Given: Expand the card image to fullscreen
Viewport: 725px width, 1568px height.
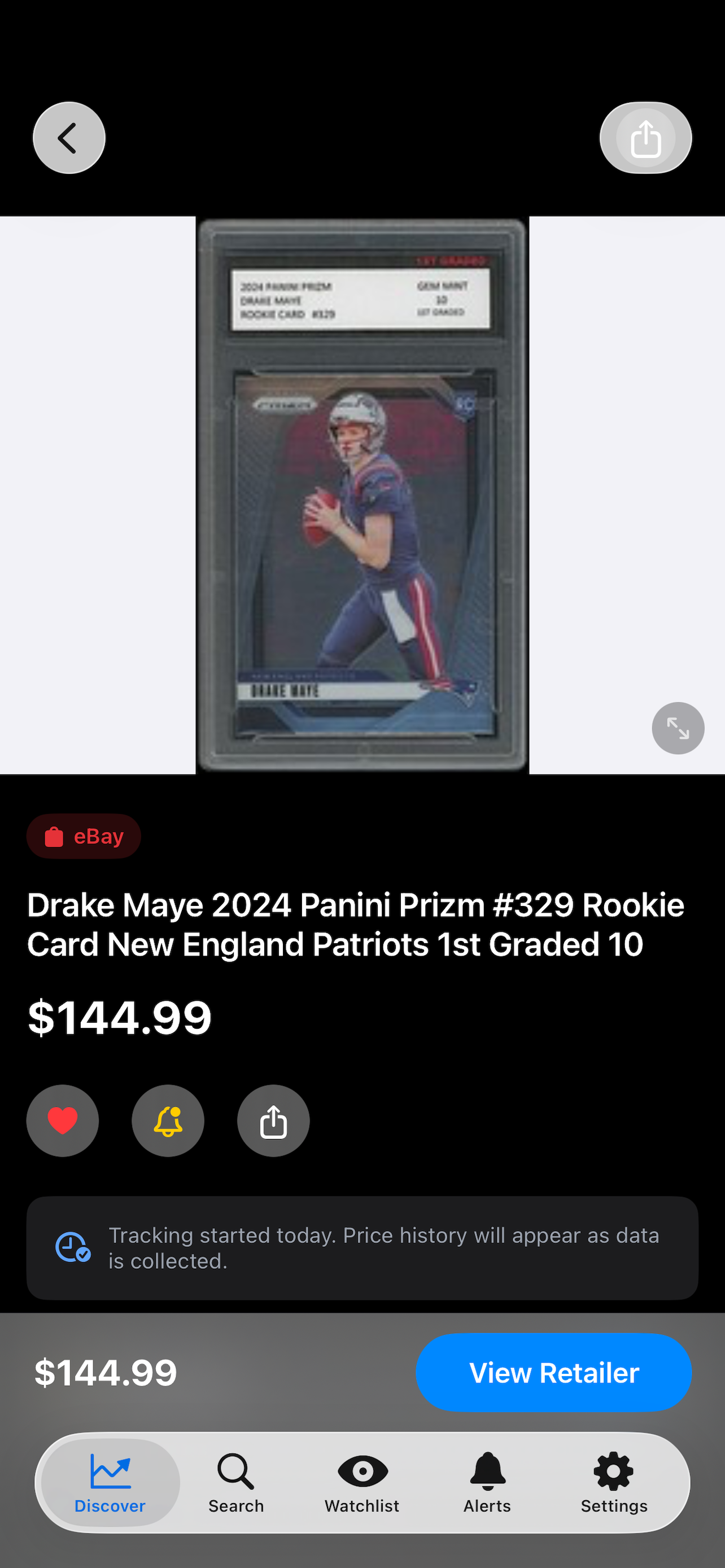Looking at the screenshot, I should pos(678,728).
